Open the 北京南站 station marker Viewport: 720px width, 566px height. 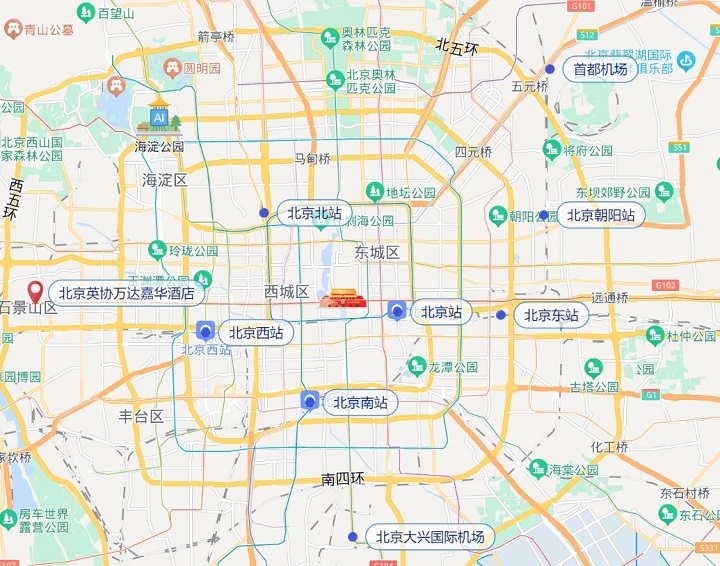pyautogui.click(x=311, y=402)
